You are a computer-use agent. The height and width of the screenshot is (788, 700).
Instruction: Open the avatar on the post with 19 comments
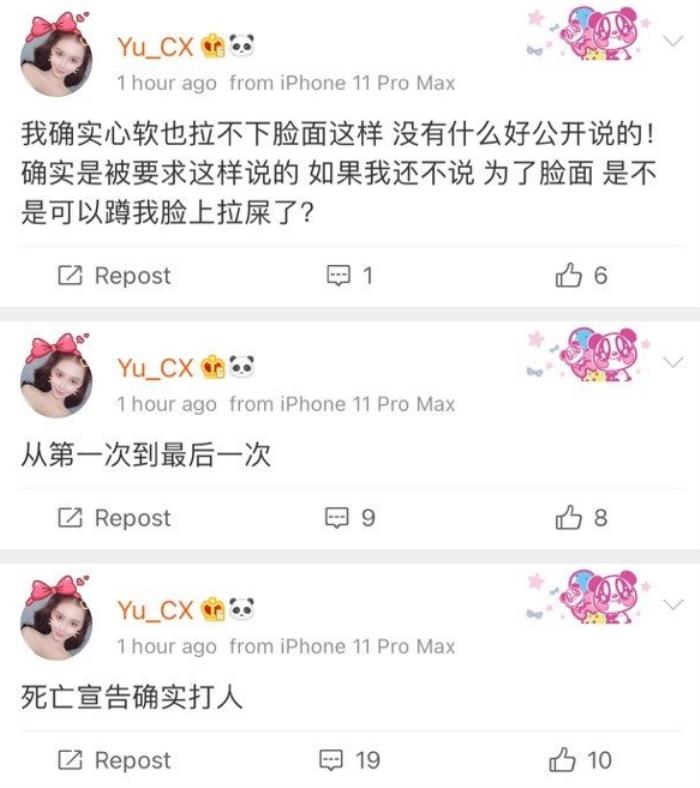[x=57, y=618]
